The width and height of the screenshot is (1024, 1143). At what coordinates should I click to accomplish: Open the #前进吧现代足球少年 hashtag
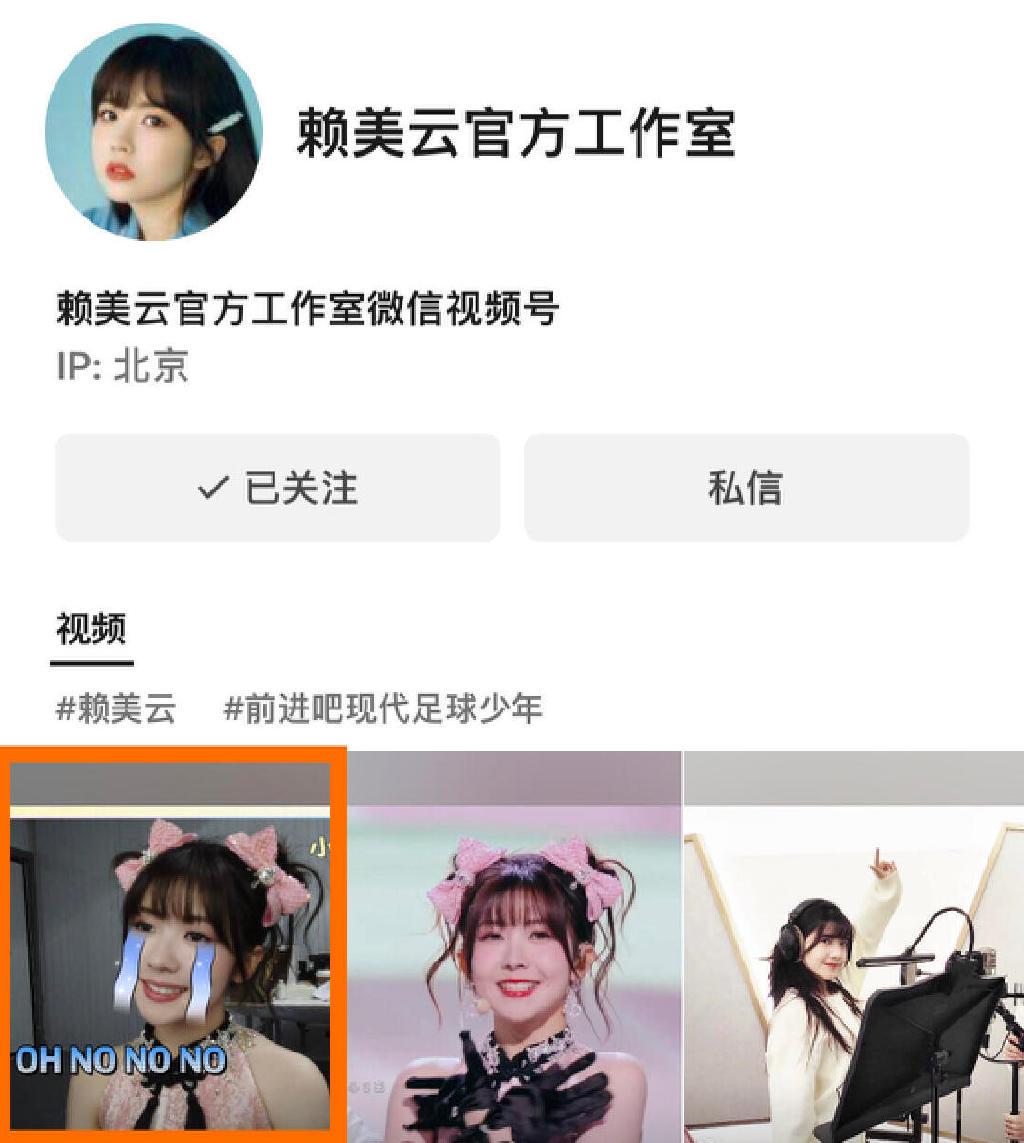pyautogui.click(x=382, y=709)
